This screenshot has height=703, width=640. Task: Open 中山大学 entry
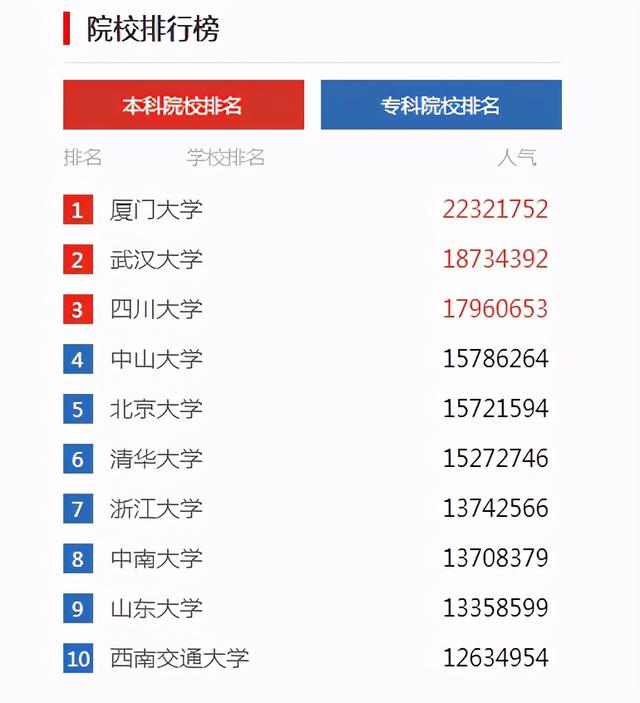pyautogui.click(x=156, y=359)
